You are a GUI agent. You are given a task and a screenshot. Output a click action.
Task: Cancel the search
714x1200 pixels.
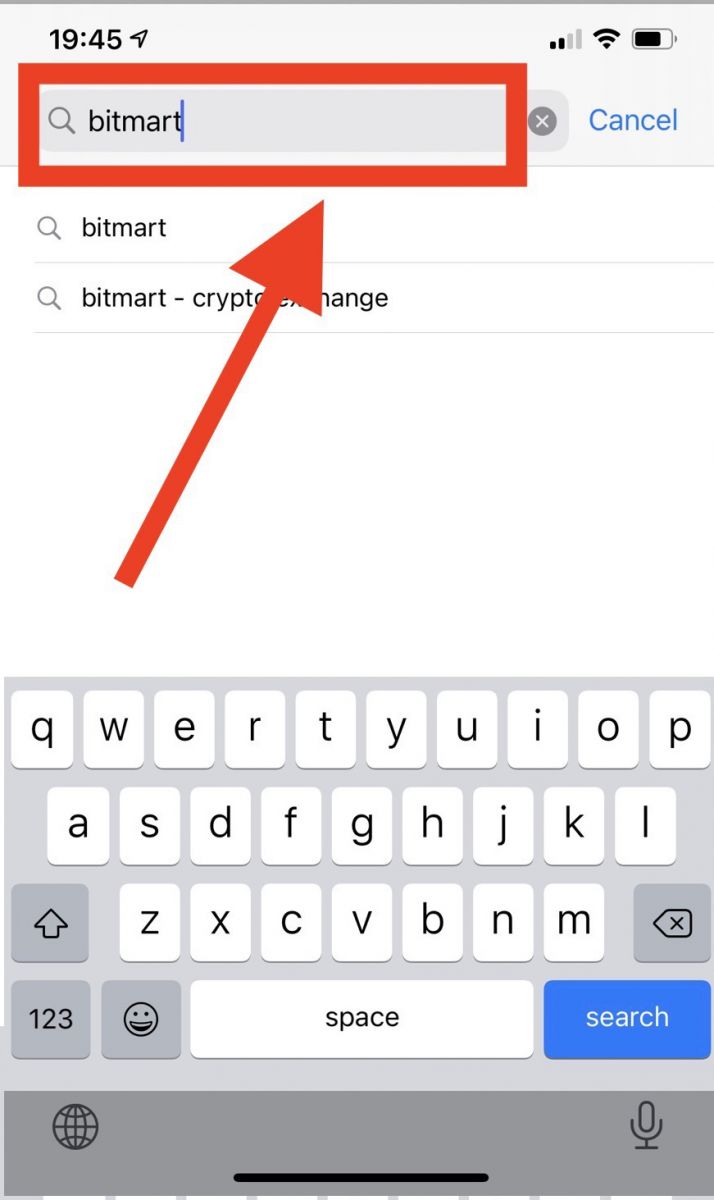point(632,121)
